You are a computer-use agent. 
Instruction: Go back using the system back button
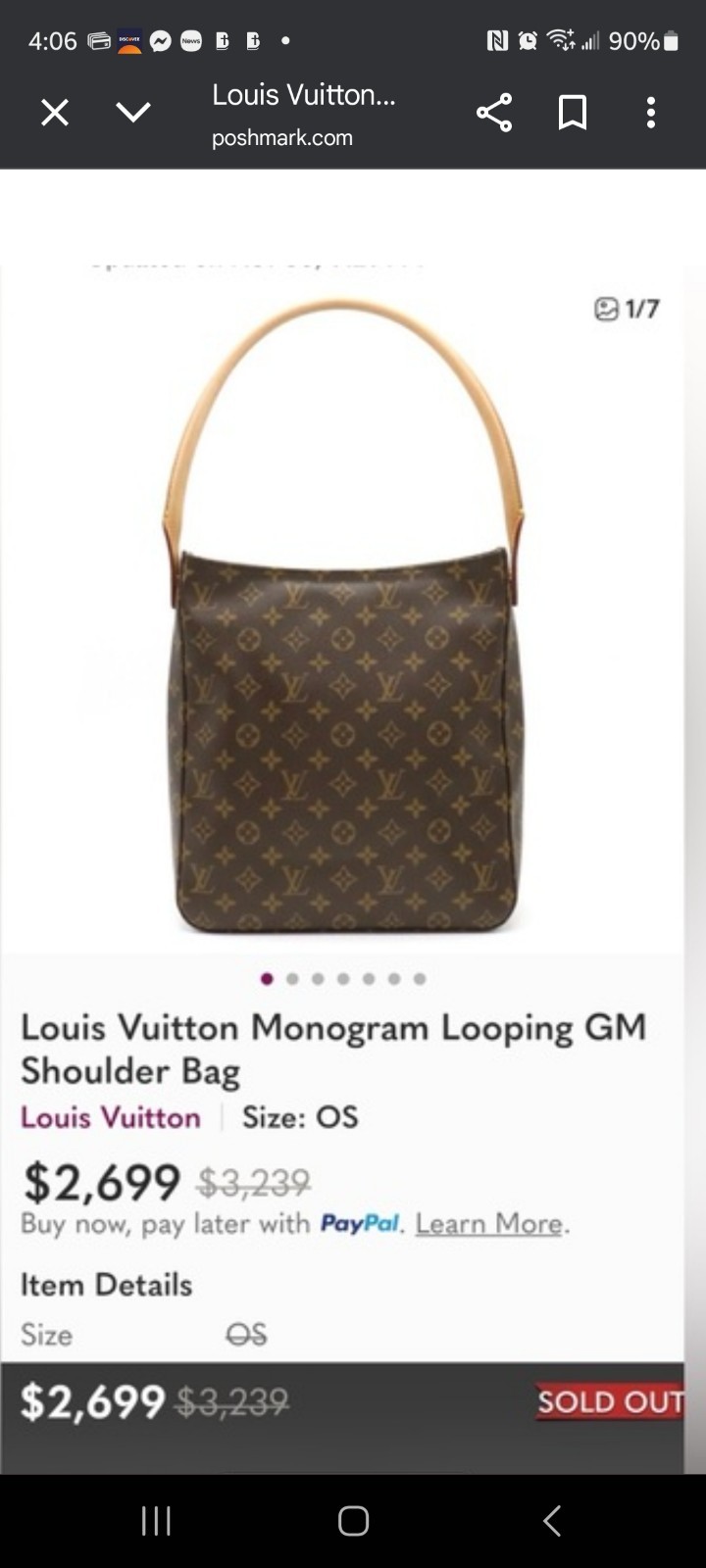click(552, 1521)
